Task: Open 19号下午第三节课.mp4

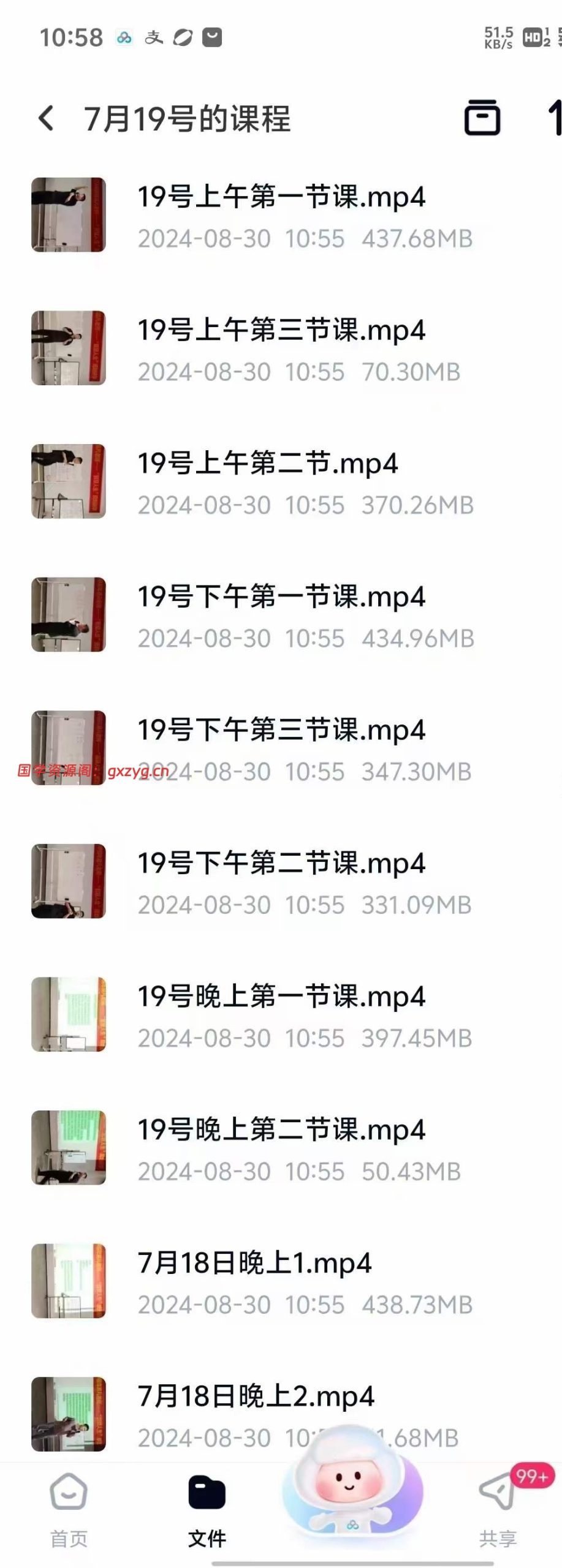Action: 281,748
